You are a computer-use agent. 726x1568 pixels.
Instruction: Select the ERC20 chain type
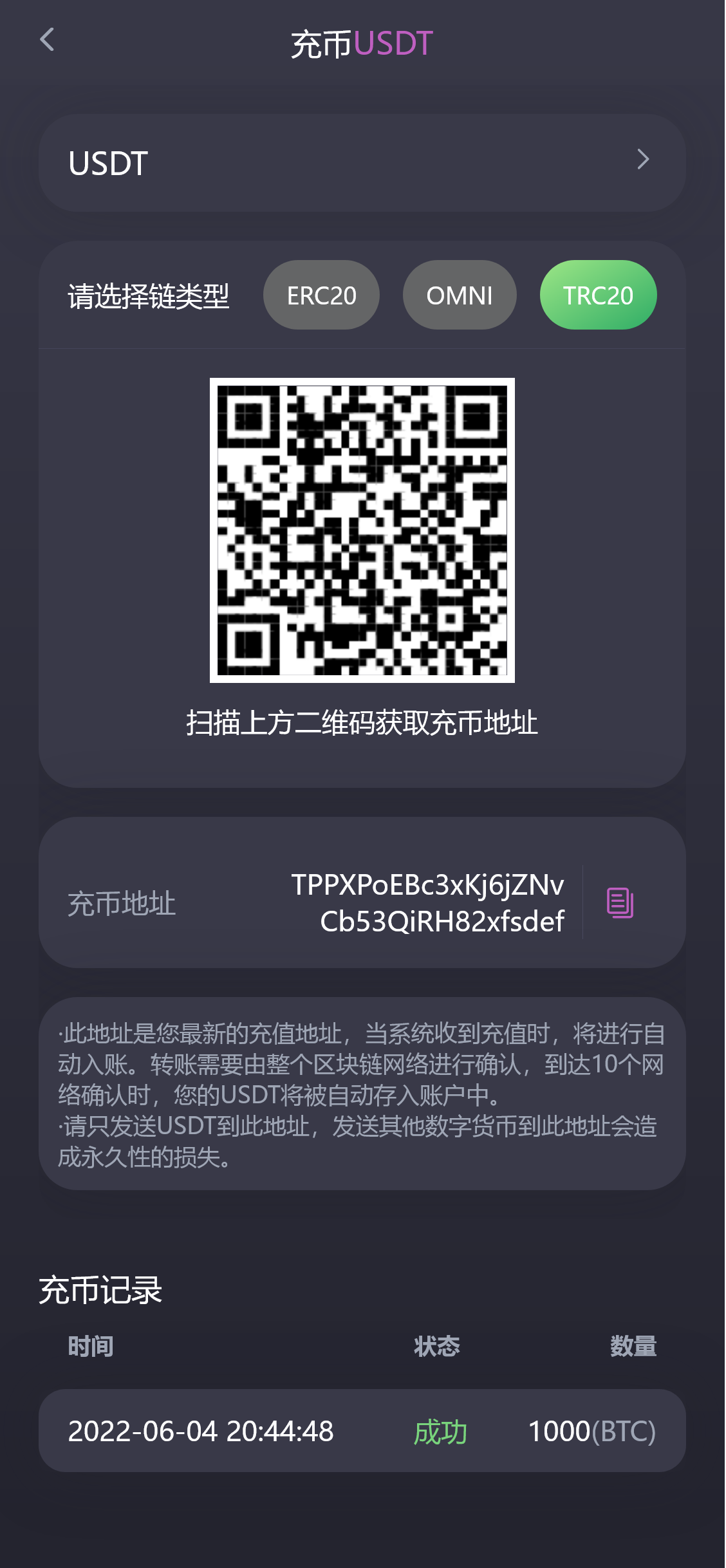[321, 295]
